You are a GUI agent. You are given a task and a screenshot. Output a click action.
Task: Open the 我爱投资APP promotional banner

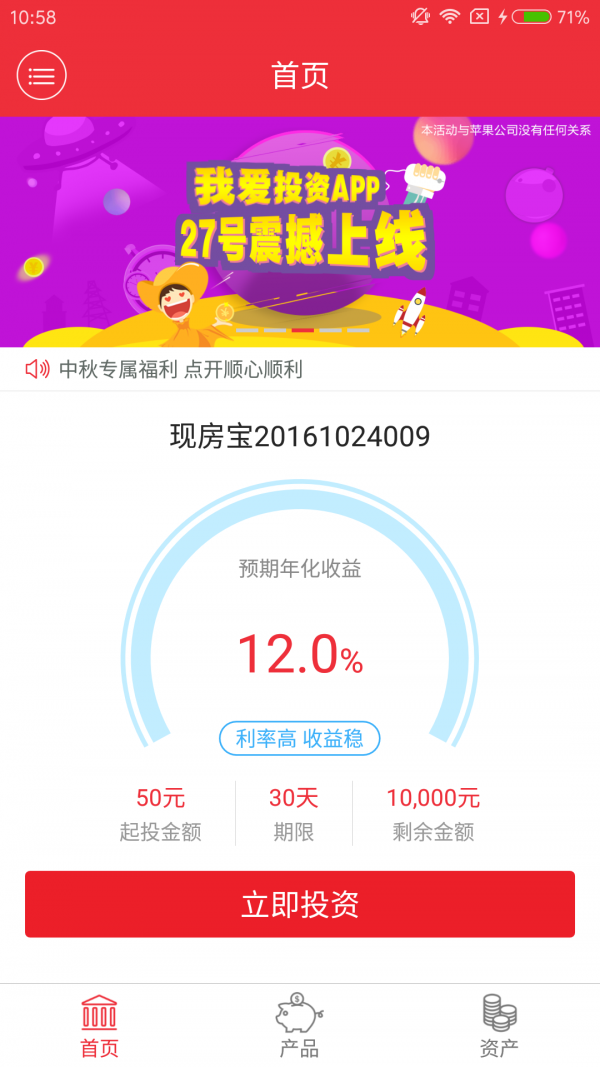(x=300, y=232)
